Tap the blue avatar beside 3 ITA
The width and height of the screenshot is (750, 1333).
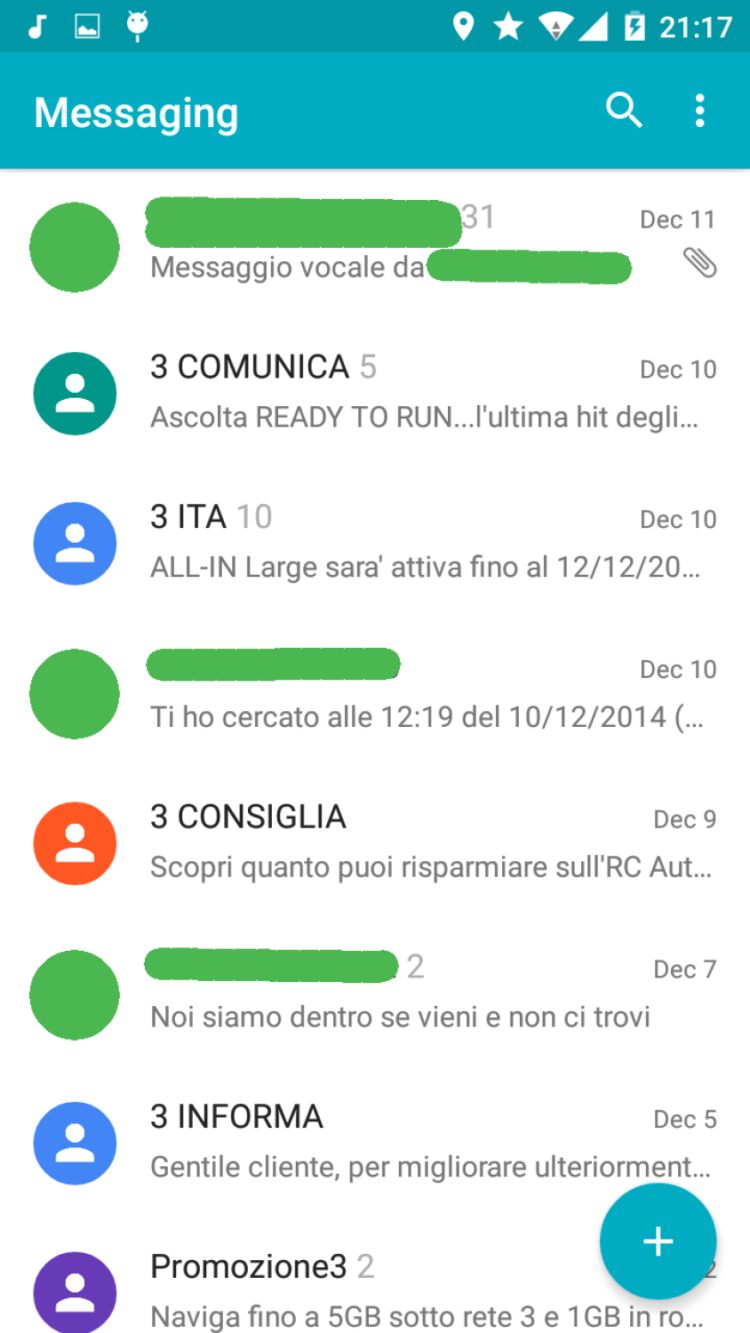pos(74,543)
